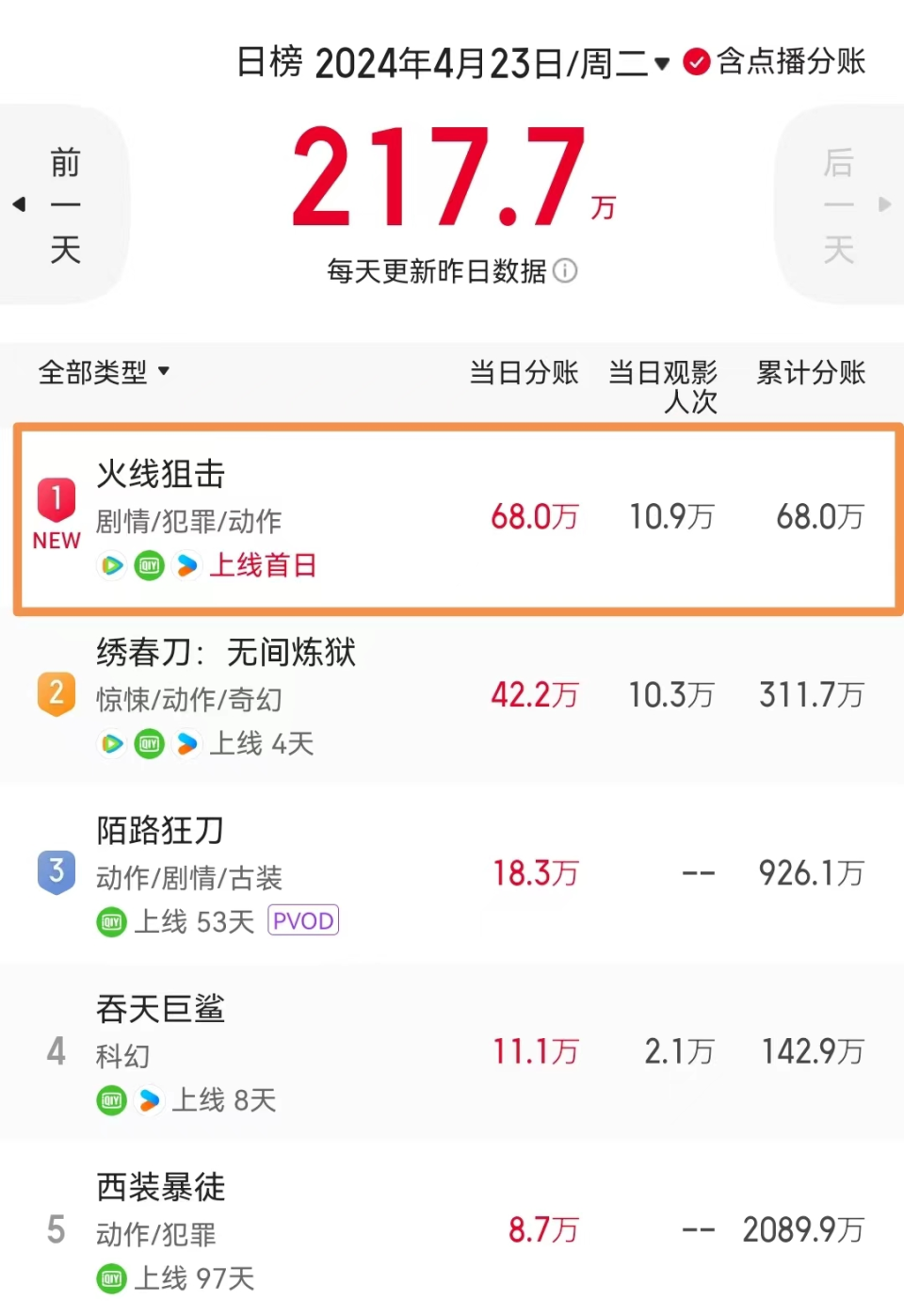Expand the 全部类型 filter dropdown

tap(104, 372)
